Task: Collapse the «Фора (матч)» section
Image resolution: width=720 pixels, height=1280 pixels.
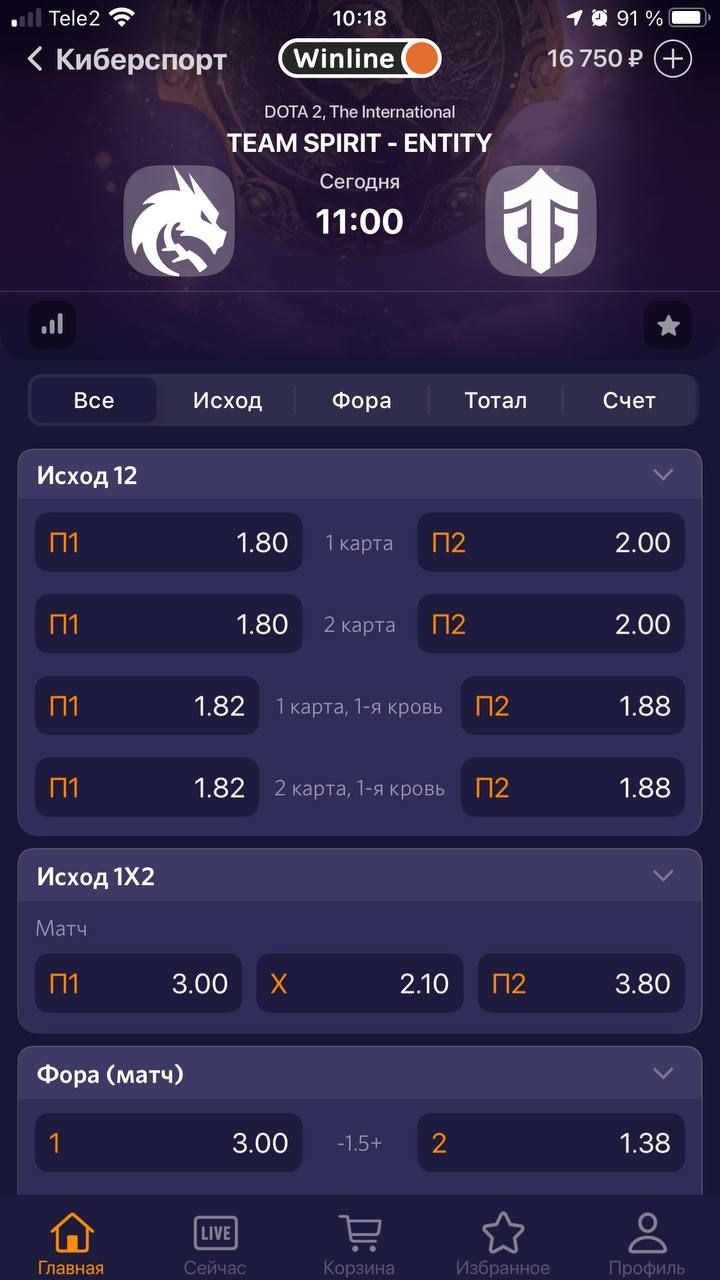Action: click(x=662, y=1073)
